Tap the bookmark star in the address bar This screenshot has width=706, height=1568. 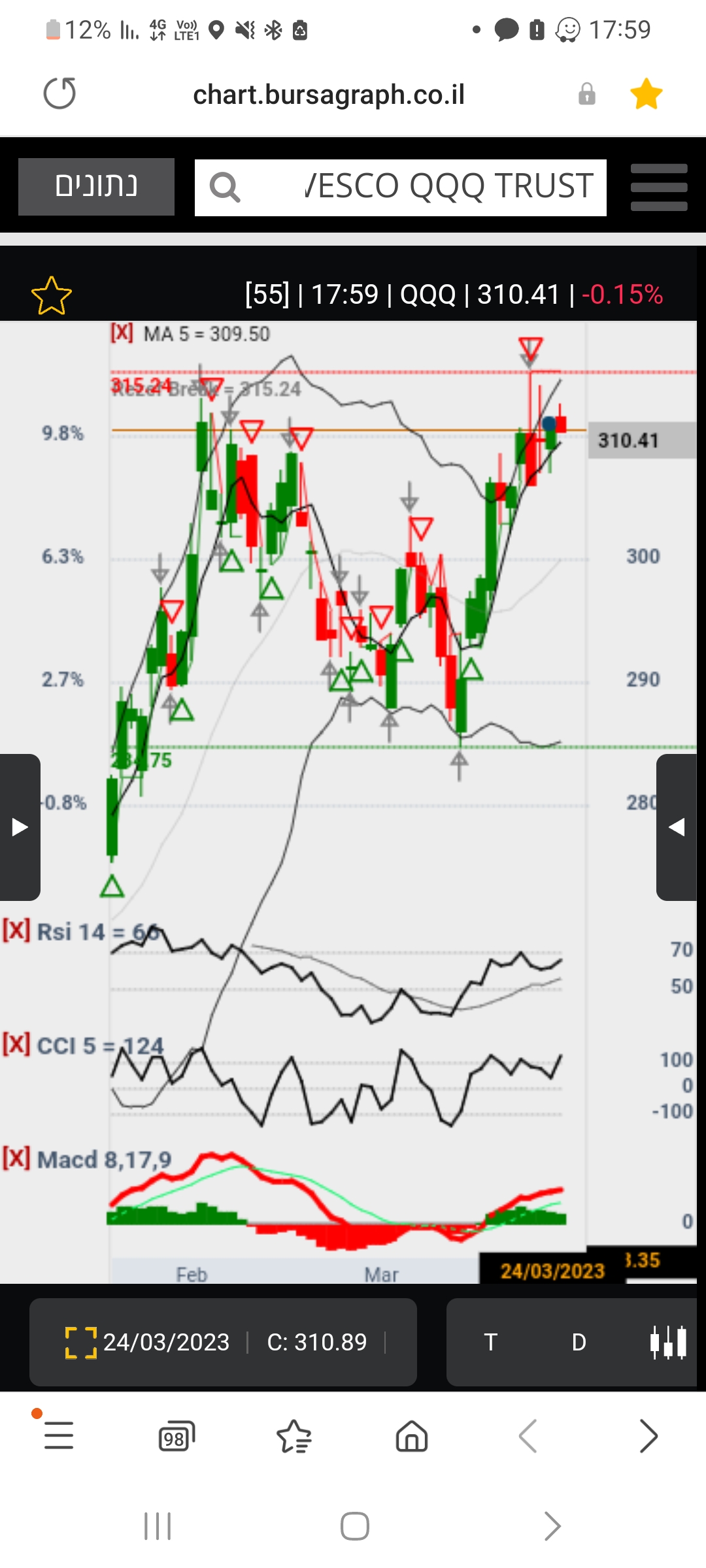pos(646,93)
